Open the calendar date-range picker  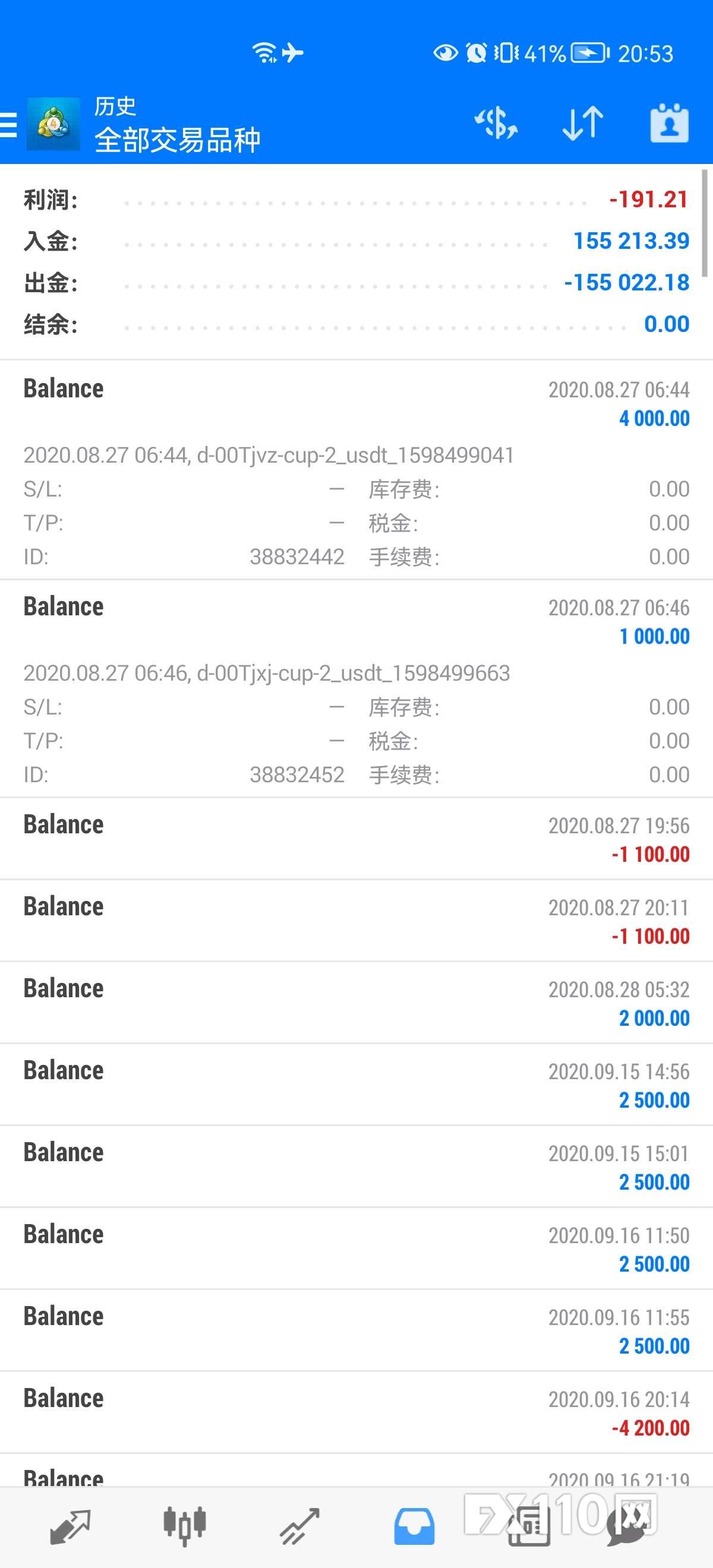(x=669, y=123)
